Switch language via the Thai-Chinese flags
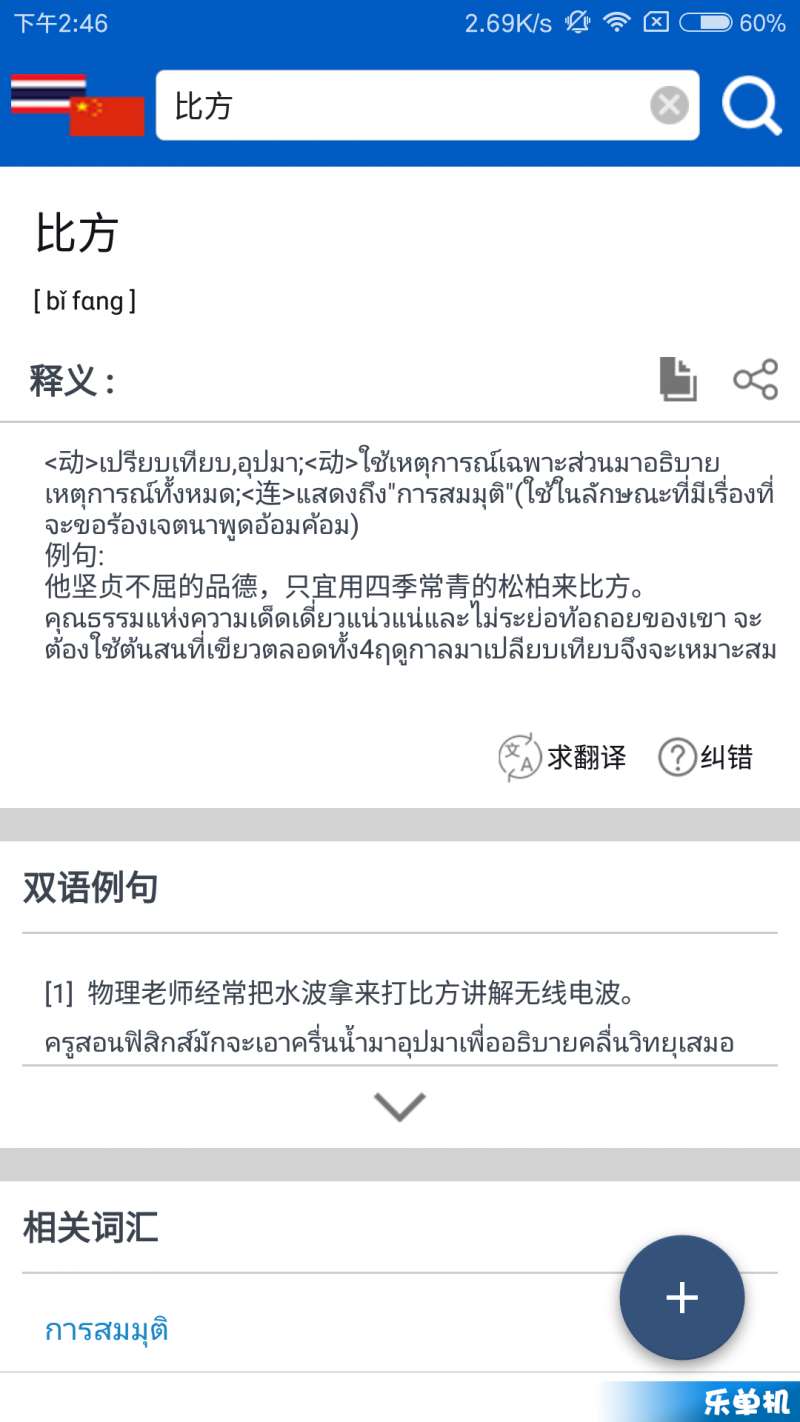This screenshot has height=1422, width=800. (77, 105)
